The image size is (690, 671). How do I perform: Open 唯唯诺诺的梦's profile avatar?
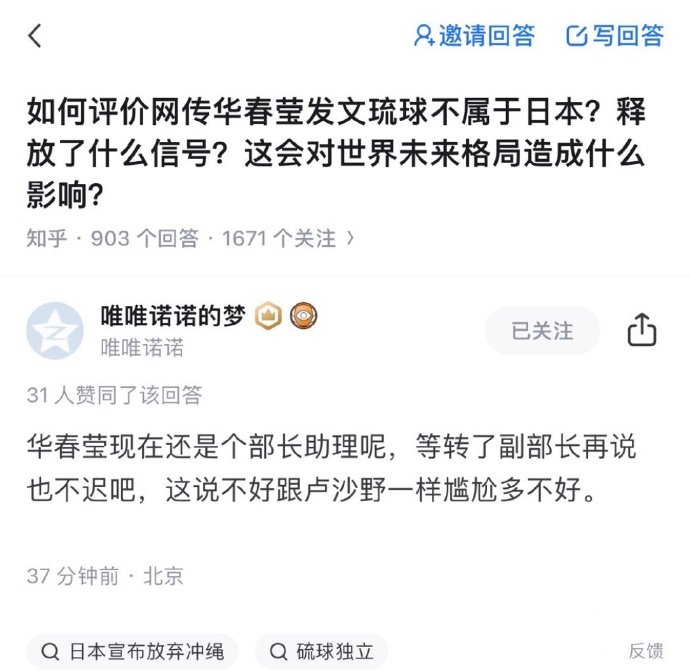tap(55, 330)
